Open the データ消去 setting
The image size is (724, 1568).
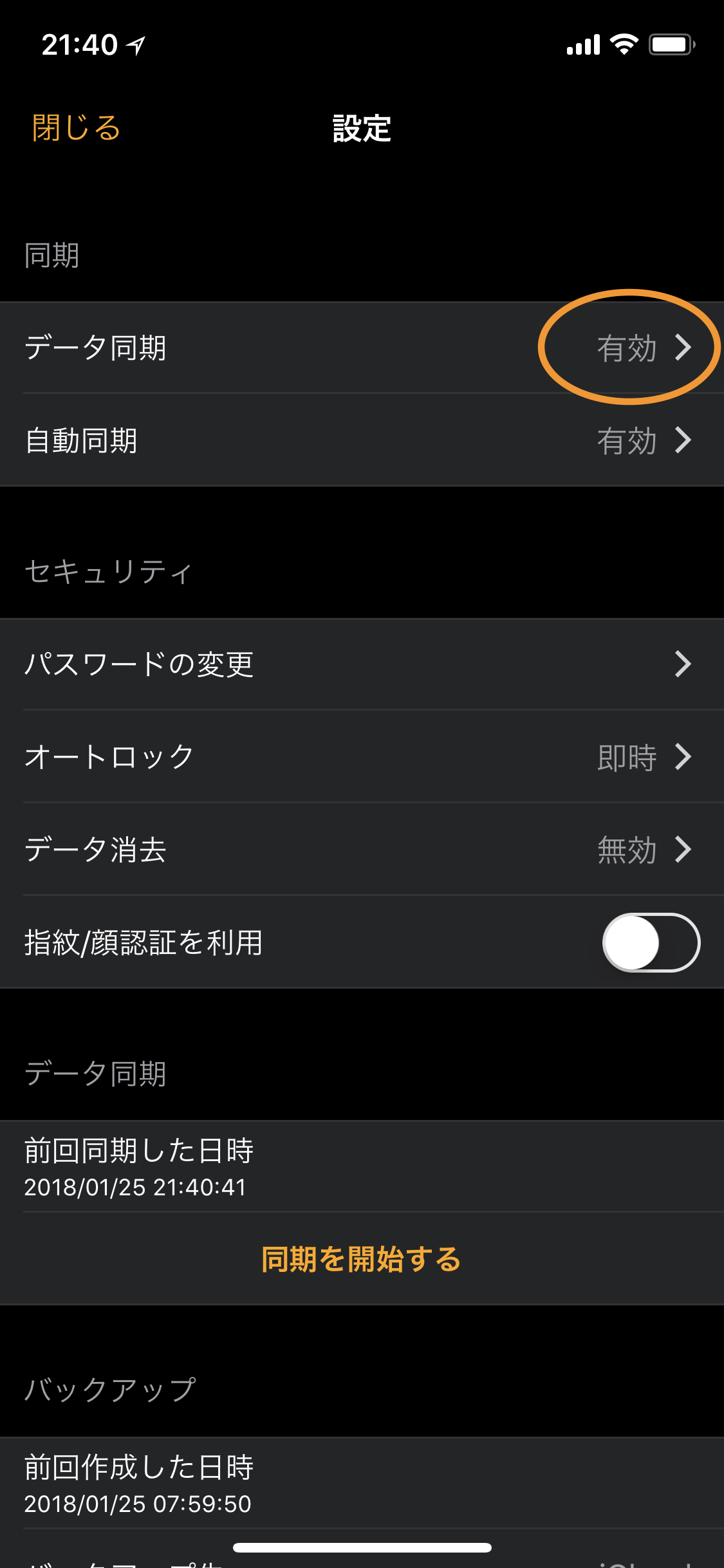click(360, 849)
